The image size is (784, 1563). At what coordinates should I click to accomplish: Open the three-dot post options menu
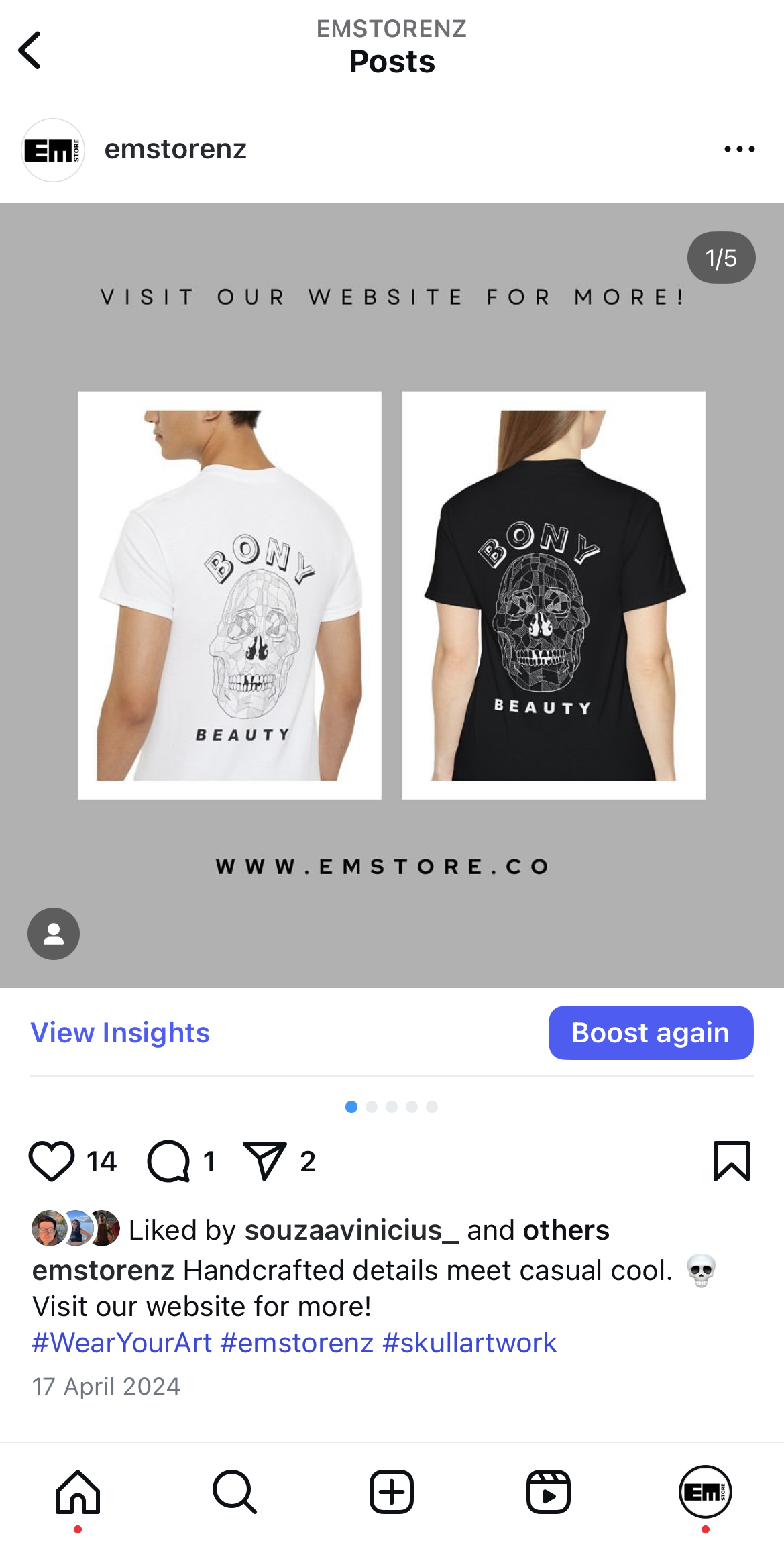point(739,149)
